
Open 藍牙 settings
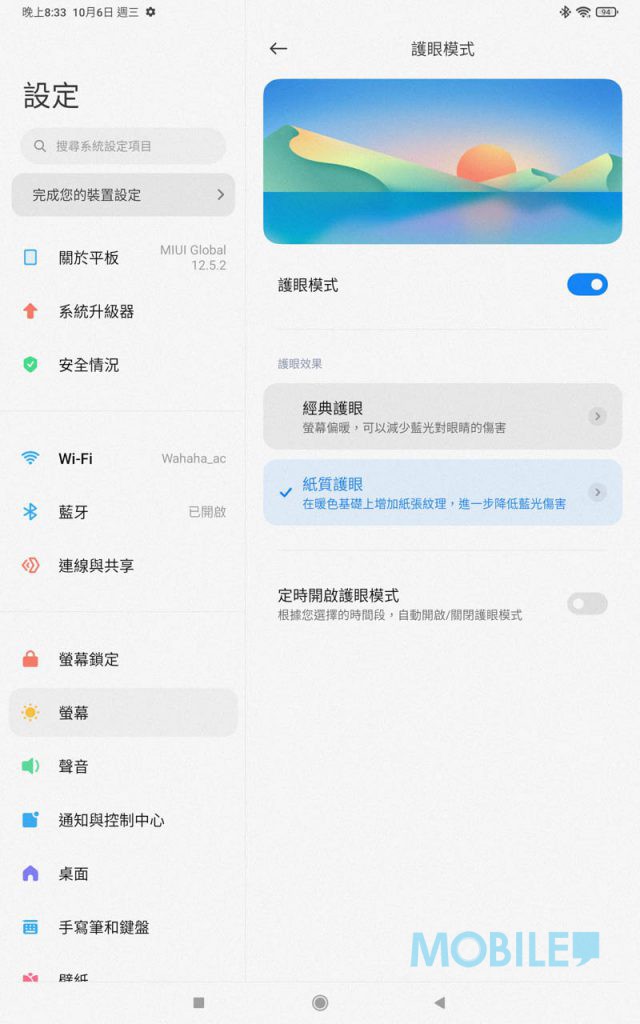[123, 512]
